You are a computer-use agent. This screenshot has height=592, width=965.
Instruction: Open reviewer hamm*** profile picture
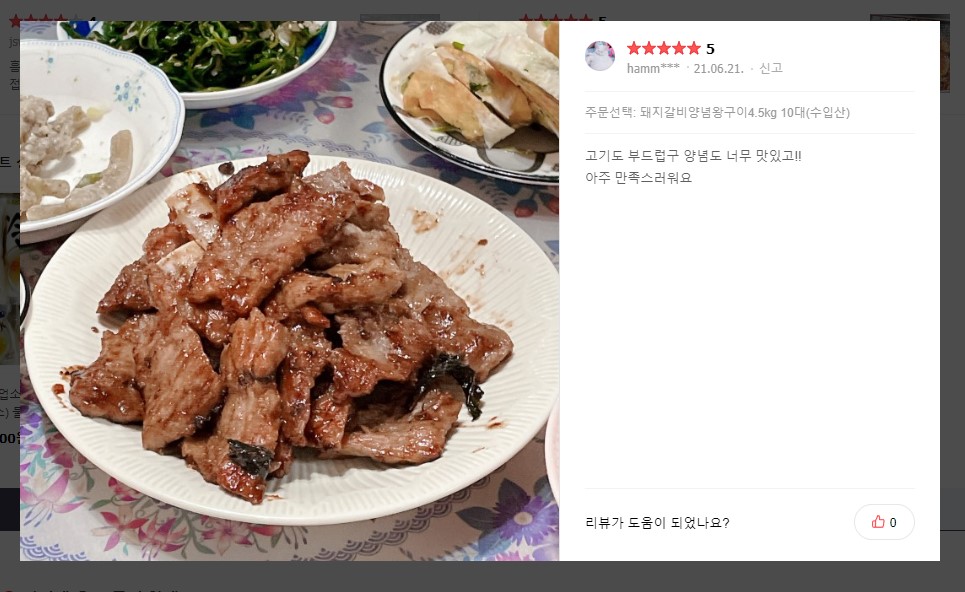click(600, 56)
